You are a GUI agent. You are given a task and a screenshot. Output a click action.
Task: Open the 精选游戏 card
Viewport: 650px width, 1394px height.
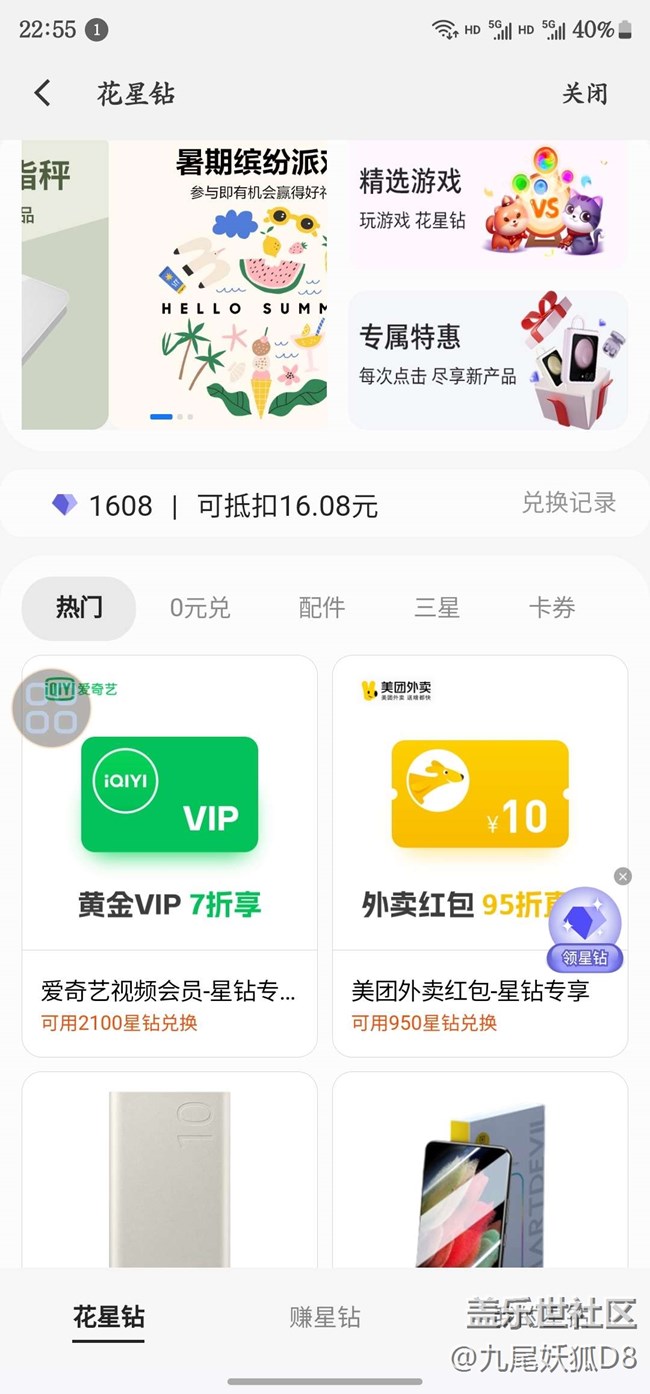[488, 205]
